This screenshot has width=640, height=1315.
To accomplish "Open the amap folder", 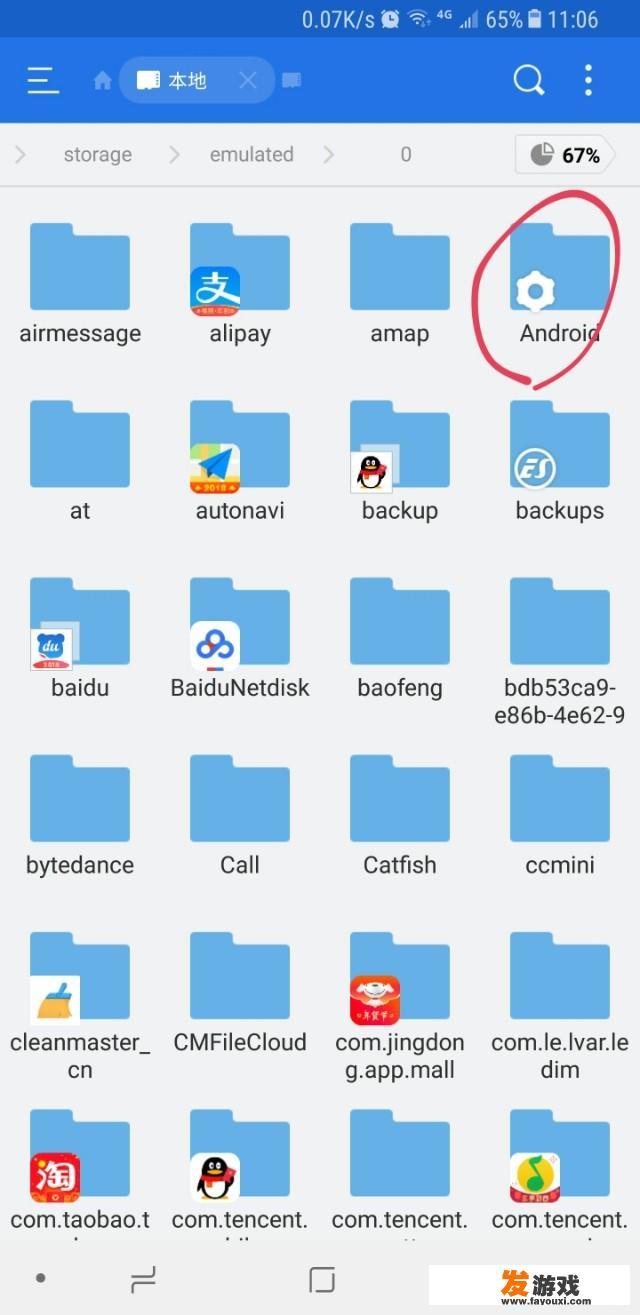I will coord(400,272).
